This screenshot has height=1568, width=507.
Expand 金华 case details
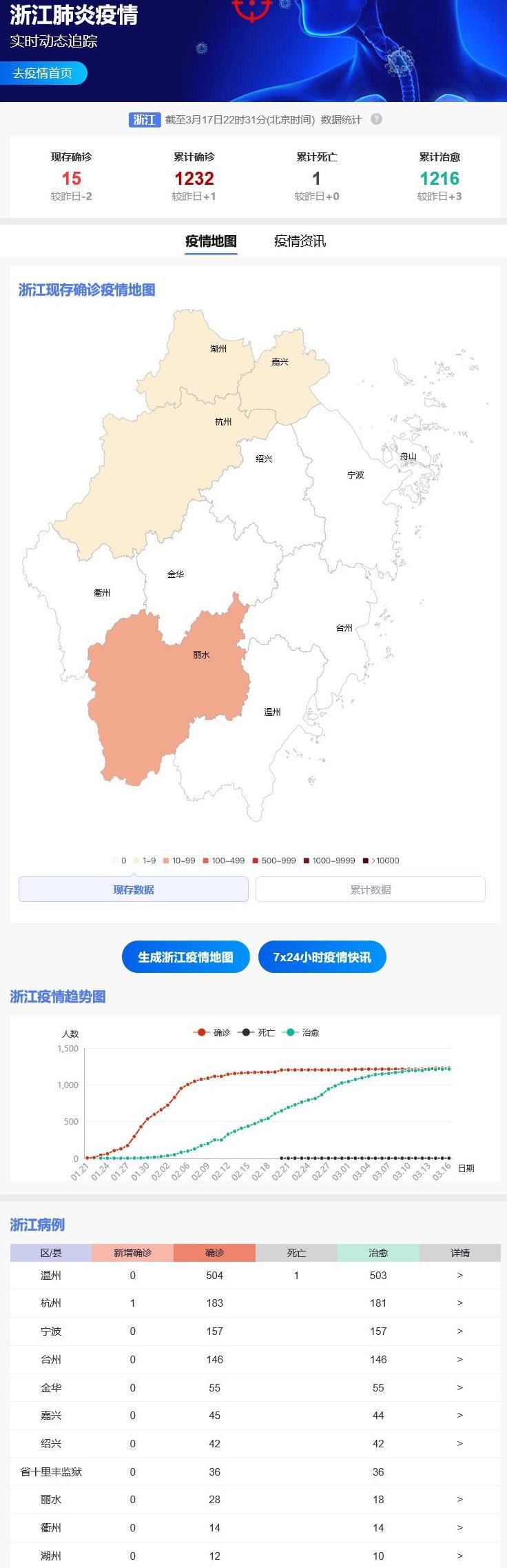tap(459, 1388)
